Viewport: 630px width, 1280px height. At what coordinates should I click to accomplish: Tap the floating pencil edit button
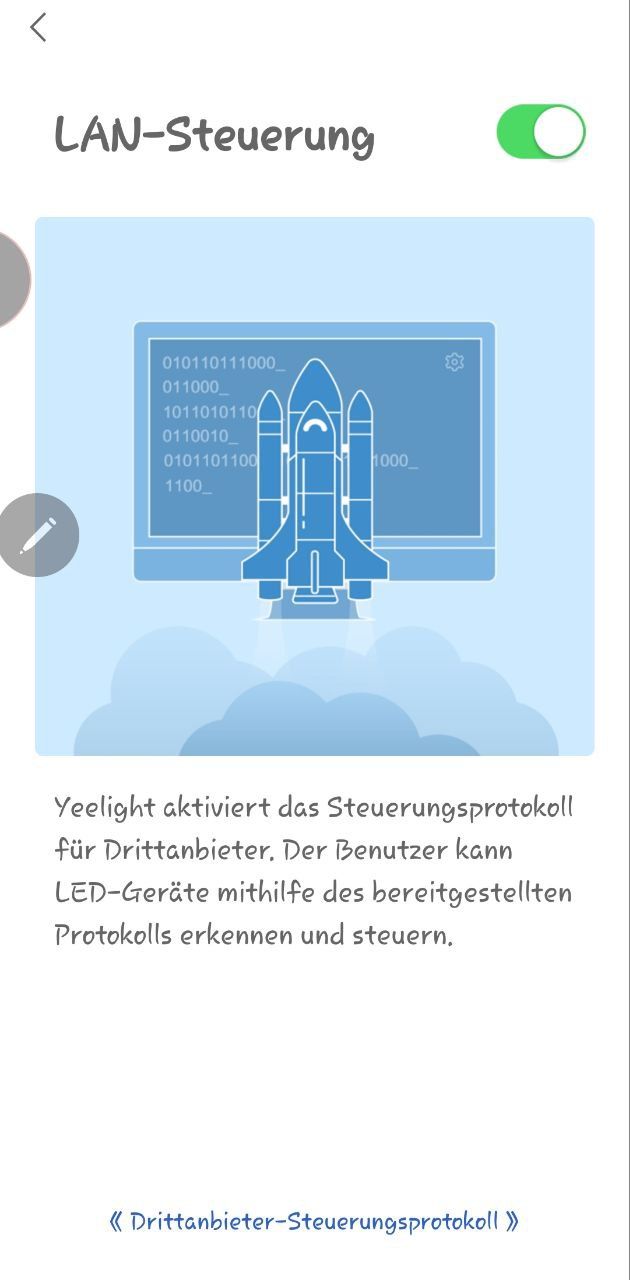pyautogui.click(x=38, y=536)
